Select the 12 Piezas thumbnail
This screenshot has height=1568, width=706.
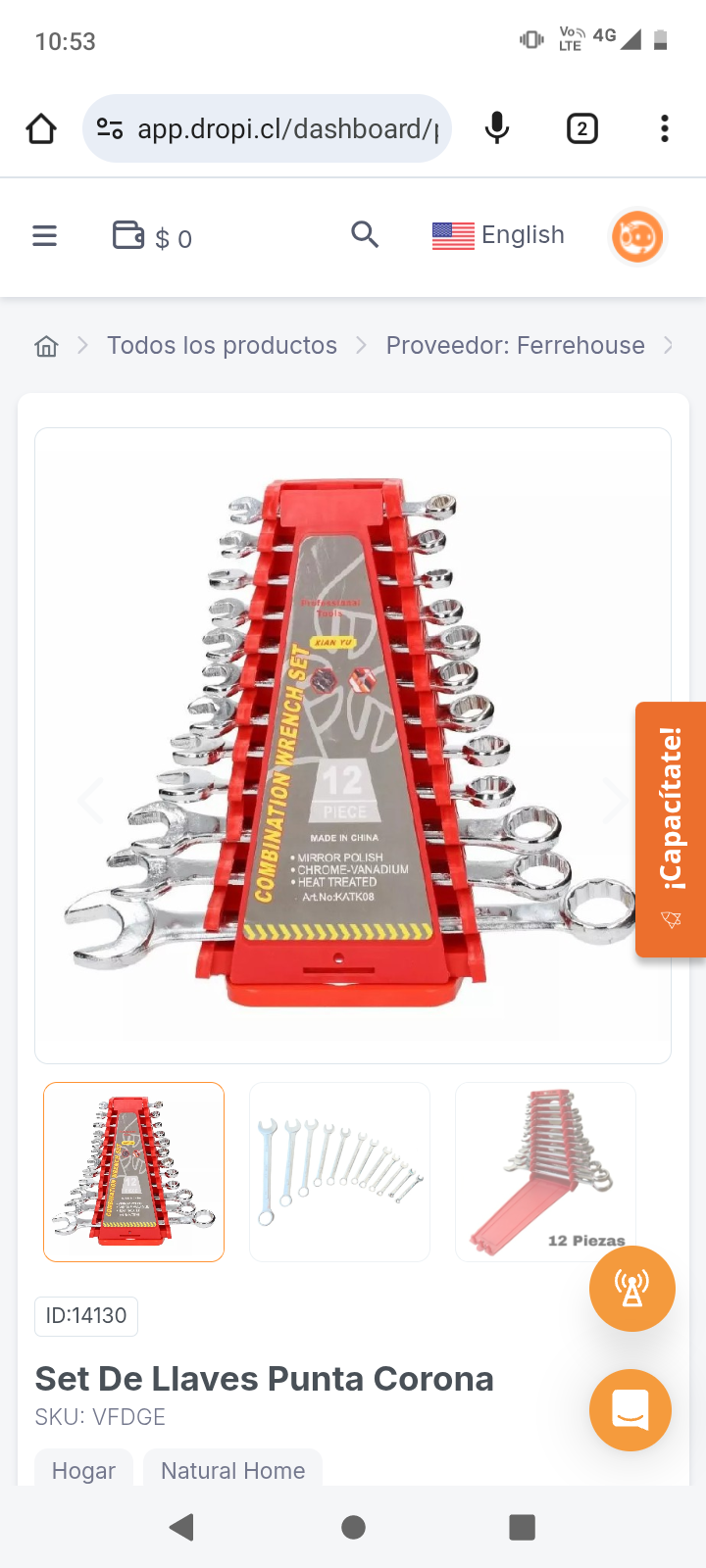545,1171
